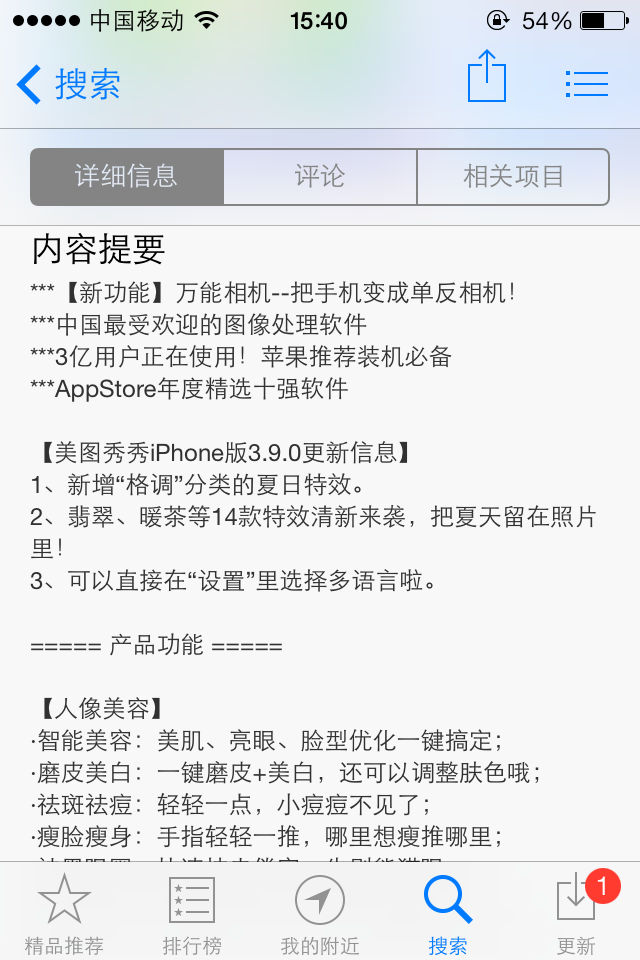Share this app page
This screenshot has height=960, width=640.
487,77
